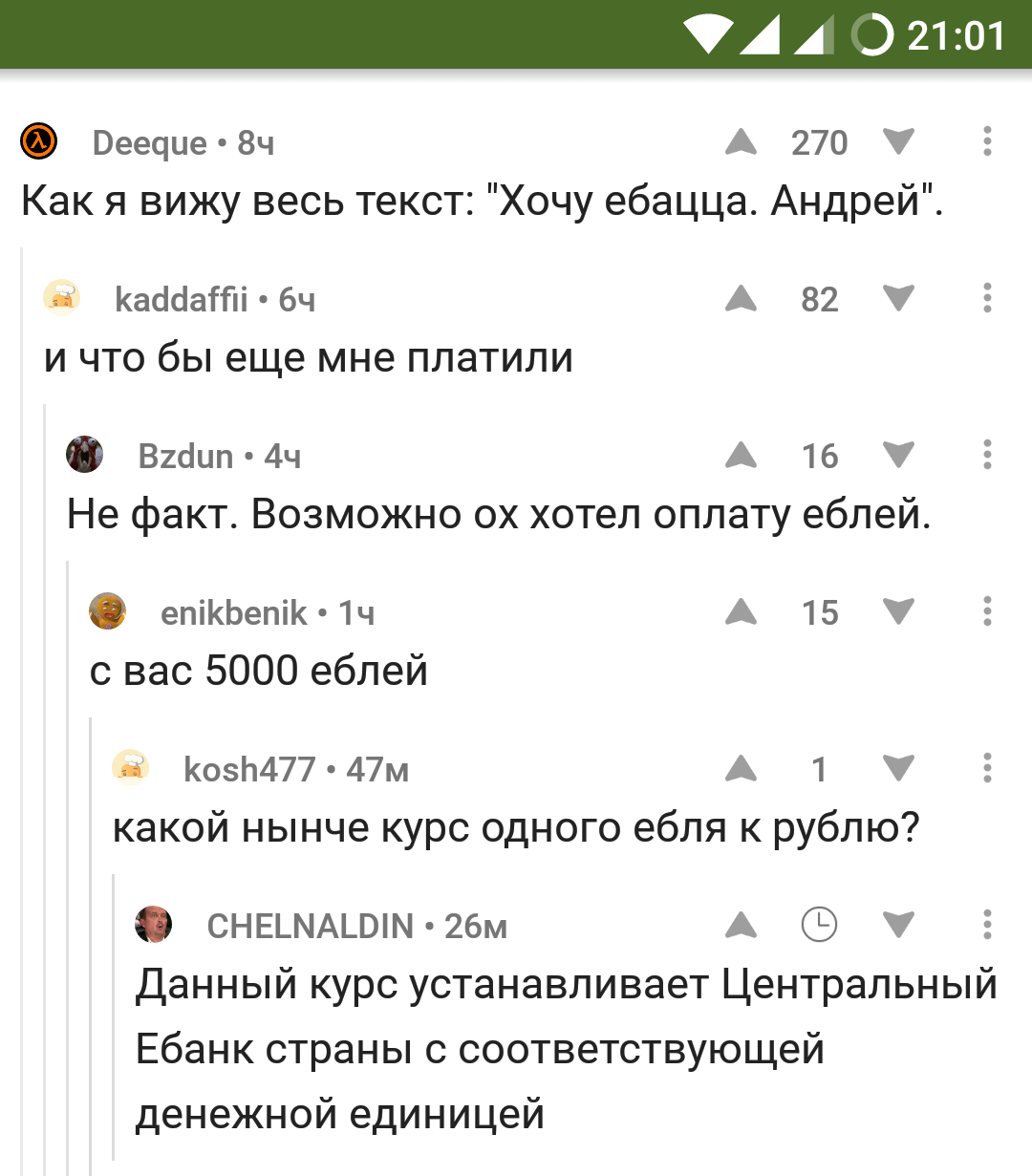The width and height of the screenshot is (1032, 1176).
Task: Open options for enikbenik's comment
Action: 987,611
